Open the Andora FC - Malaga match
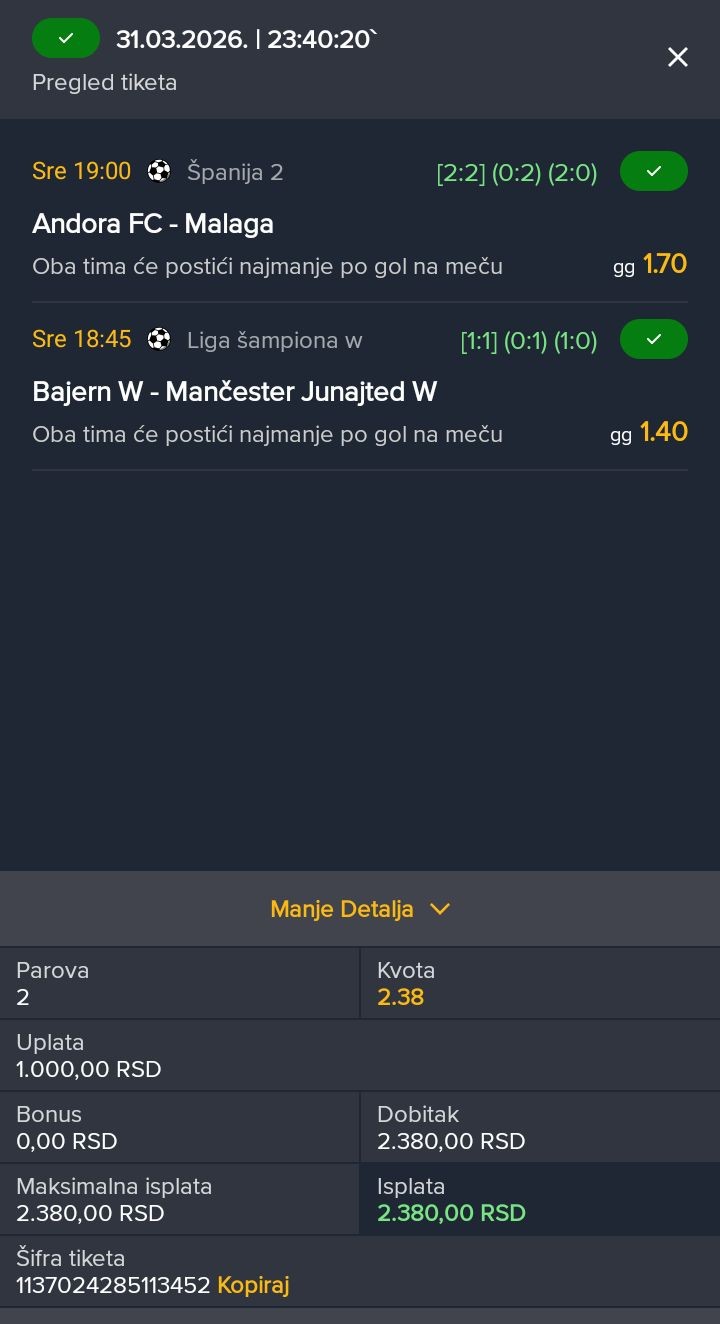 click(x=153, y=224)
